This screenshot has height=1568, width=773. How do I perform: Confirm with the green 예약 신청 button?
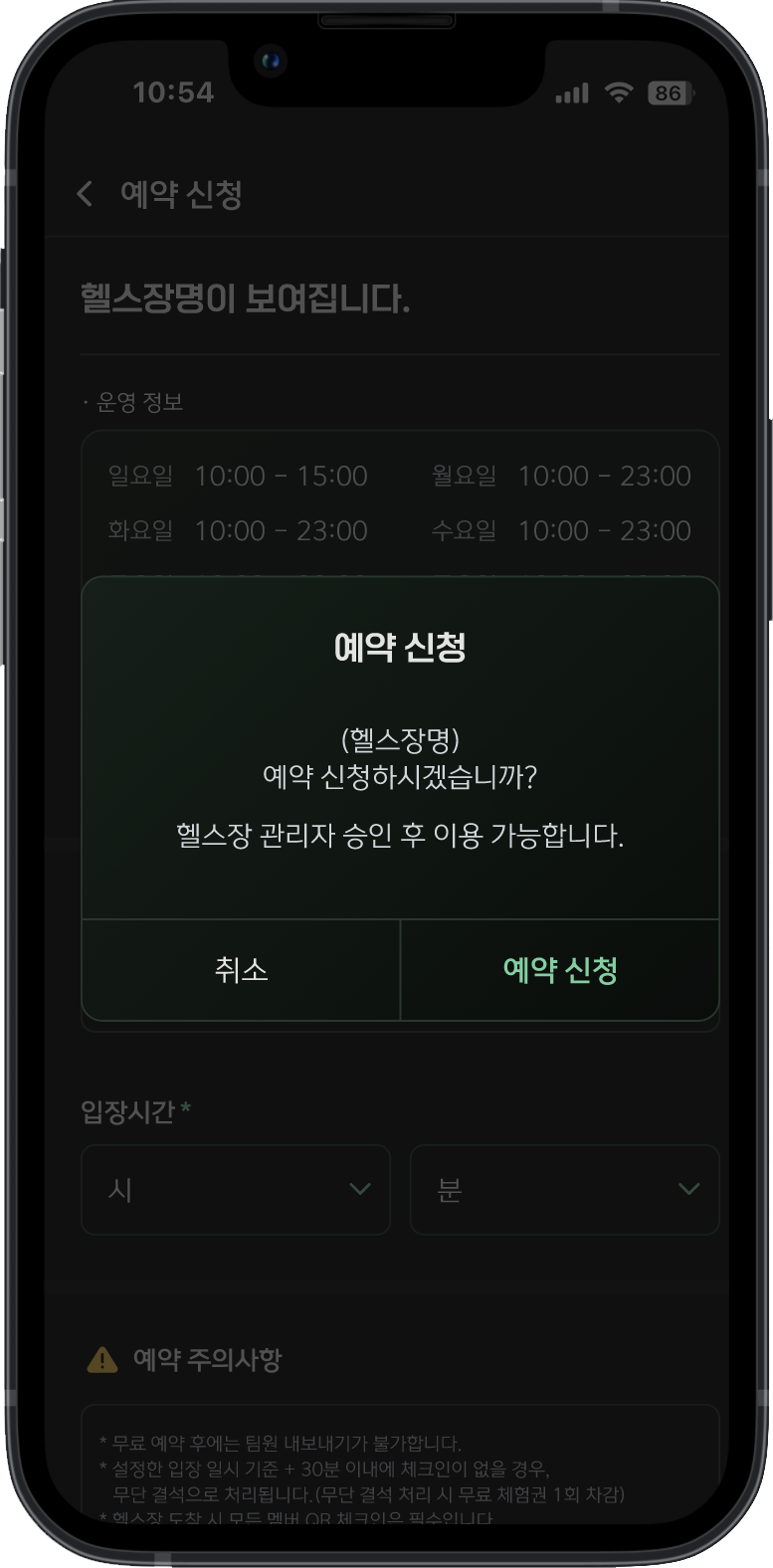click(559, 969)
